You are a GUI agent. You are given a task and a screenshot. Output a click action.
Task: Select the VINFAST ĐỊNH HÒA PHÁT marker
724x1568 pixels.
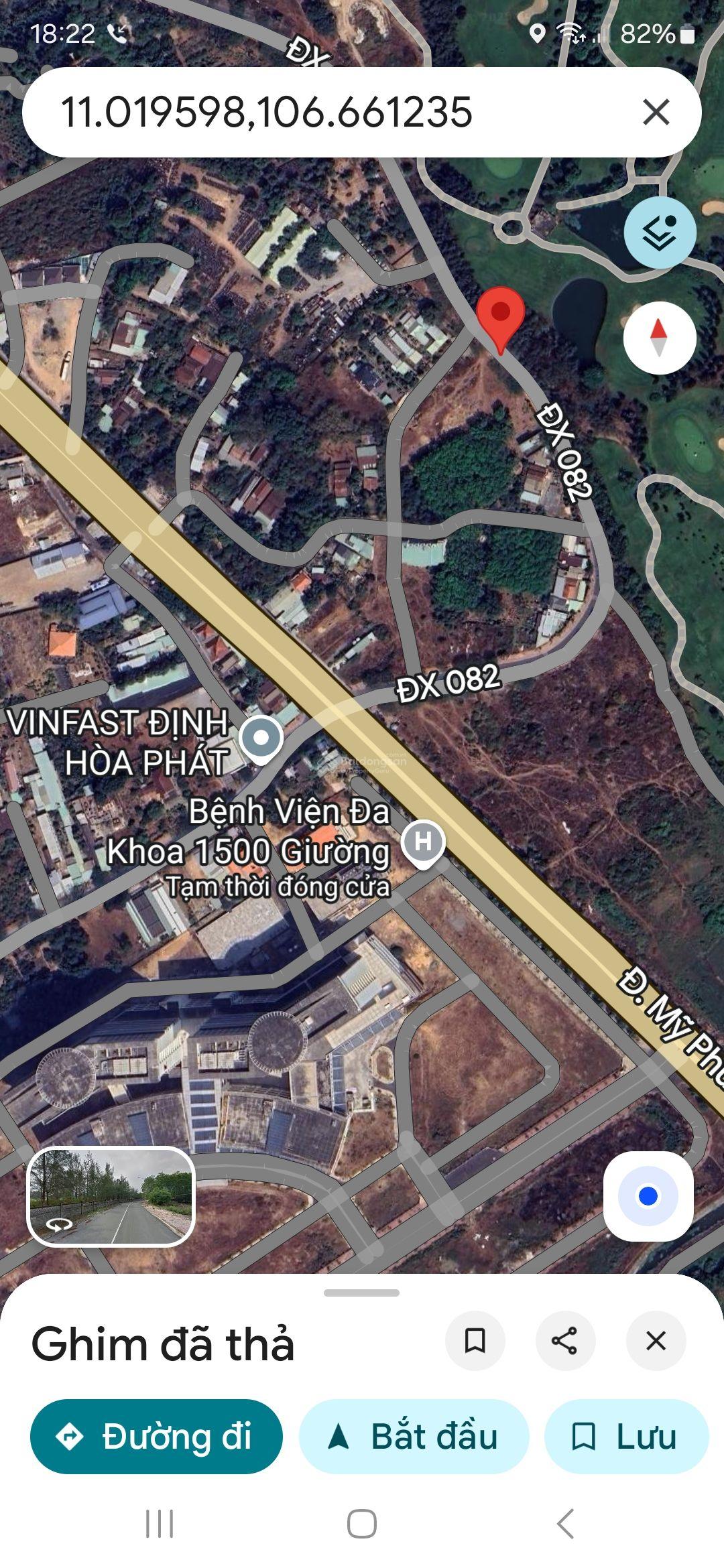pos(261,738)
